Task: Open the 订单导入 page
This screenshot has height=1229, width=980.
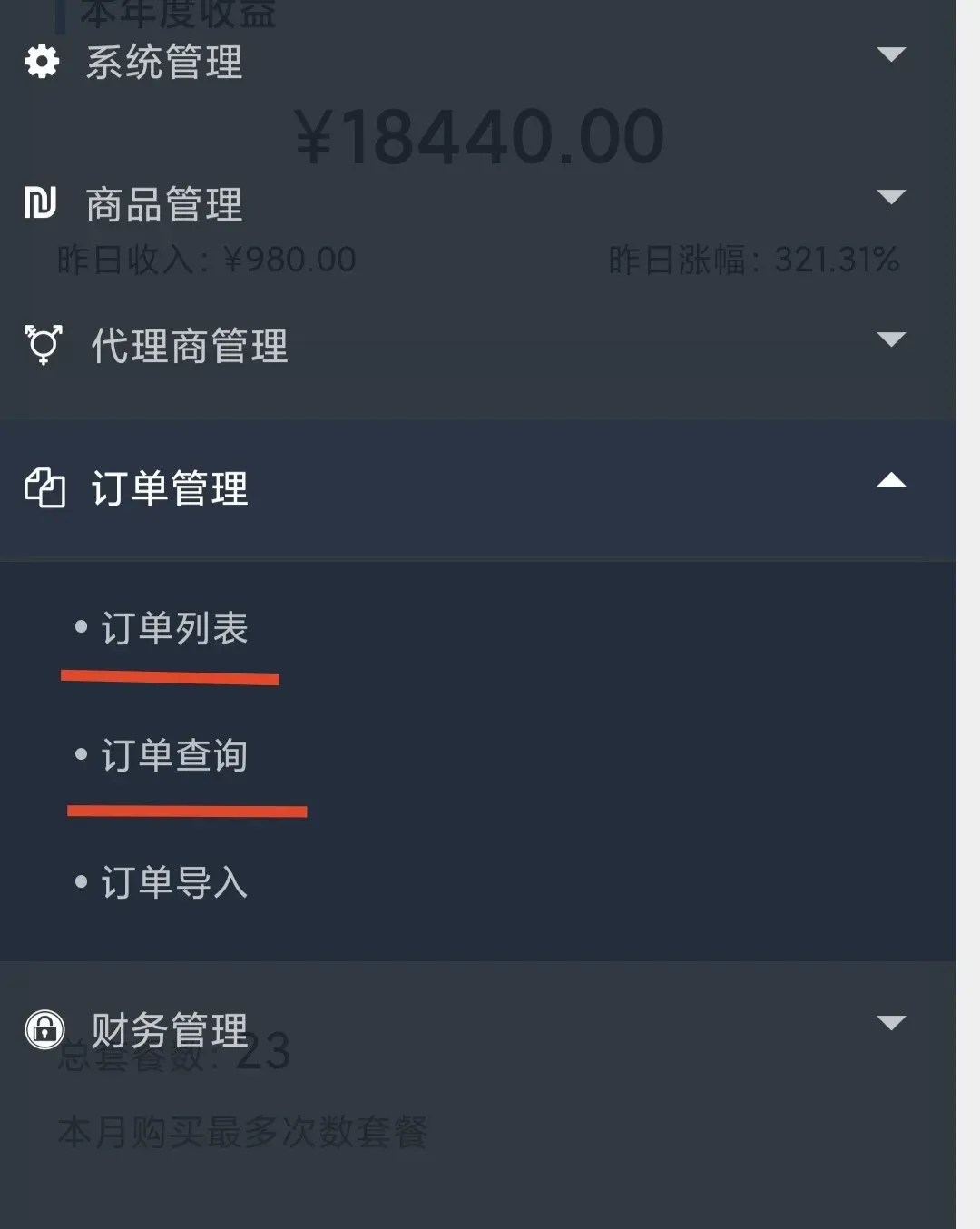Action: tap(173, 882)
